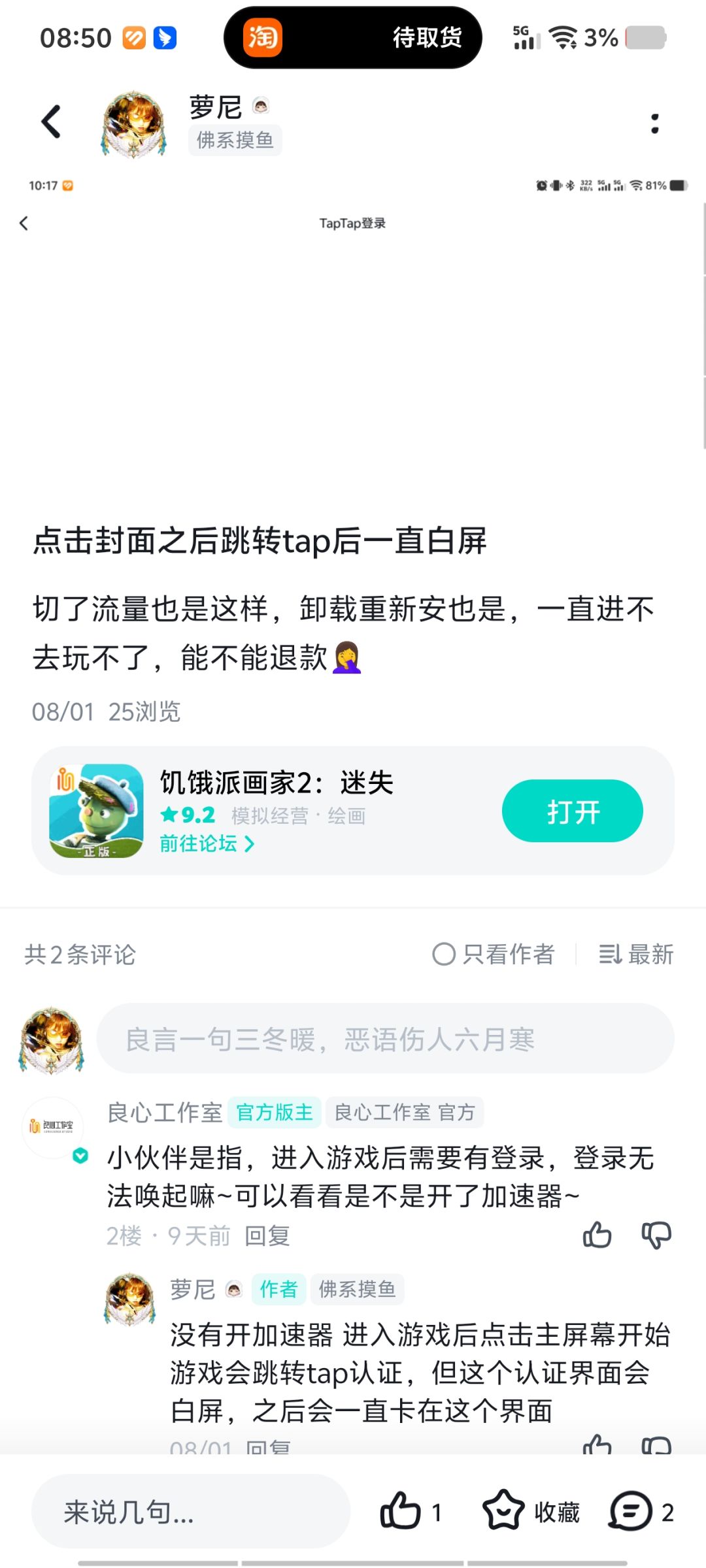
Task: Tap the comment box with 良言一句三冬暖 hint
Action: 386,1038
